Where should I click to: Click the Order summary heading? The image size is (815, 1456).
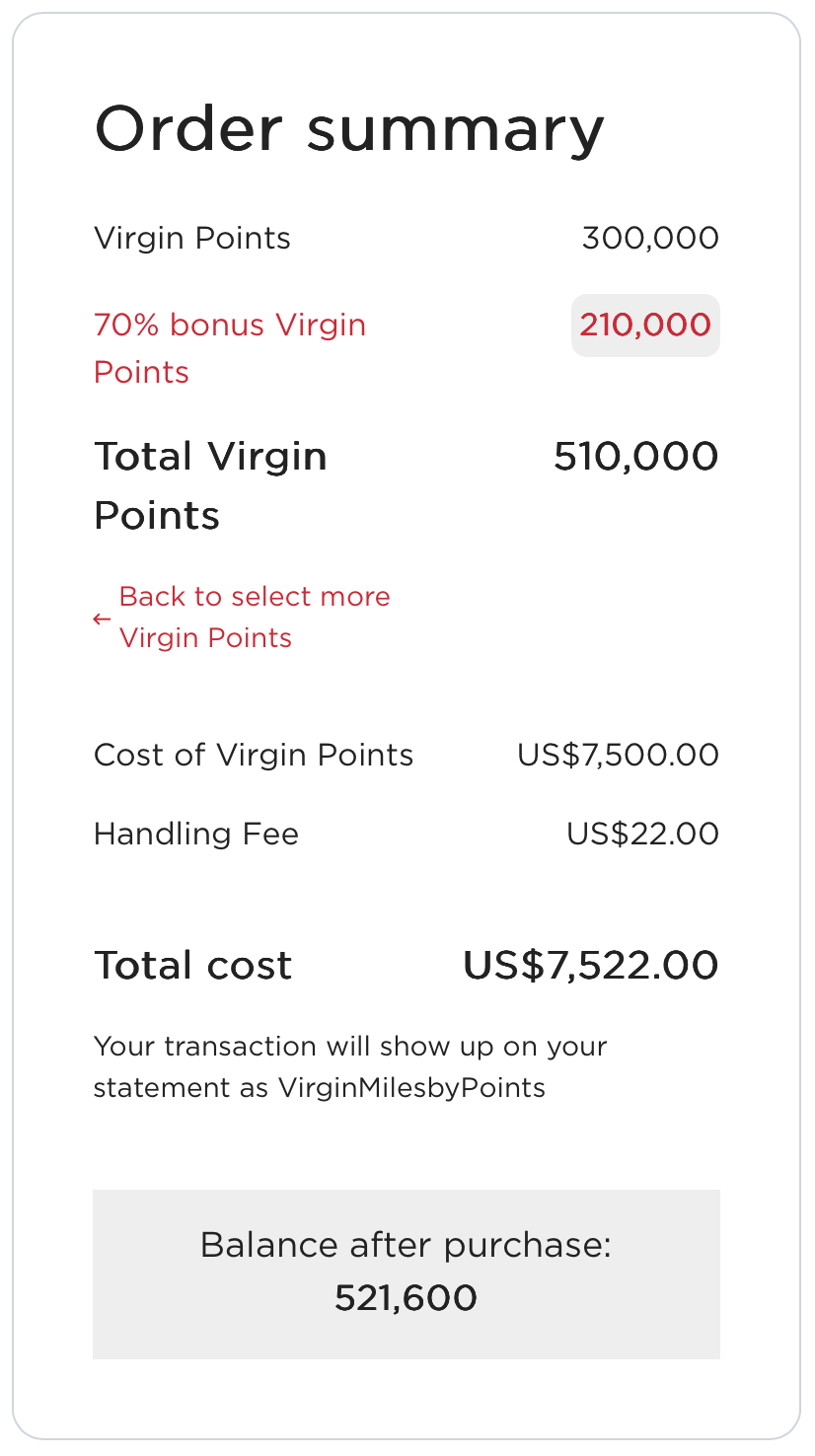click(347, 128)
